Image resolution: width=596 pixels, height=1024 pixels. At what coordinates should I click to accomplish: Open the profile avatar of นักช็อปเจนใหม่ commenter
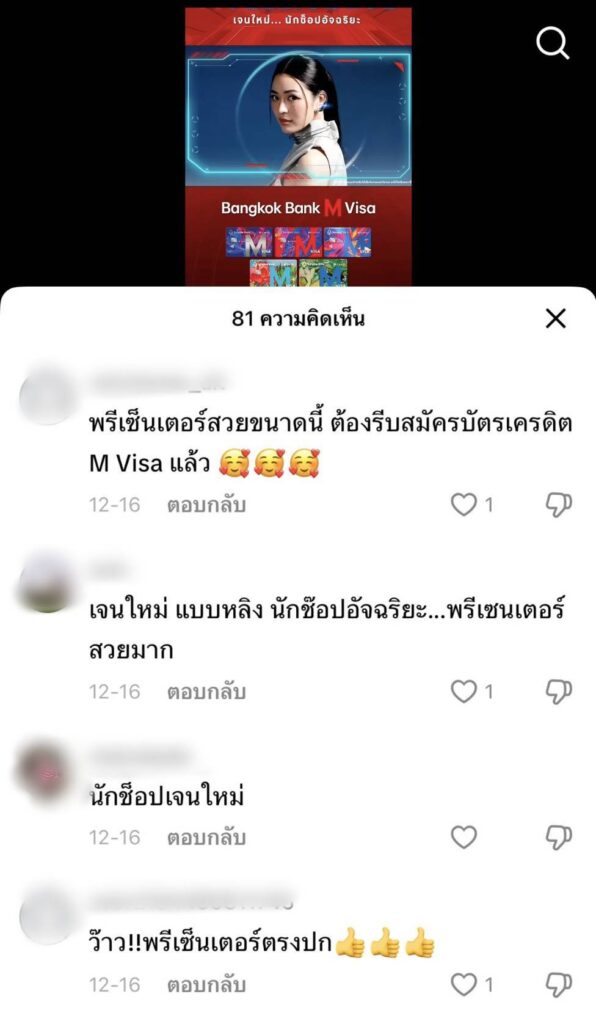pos(46,771)
